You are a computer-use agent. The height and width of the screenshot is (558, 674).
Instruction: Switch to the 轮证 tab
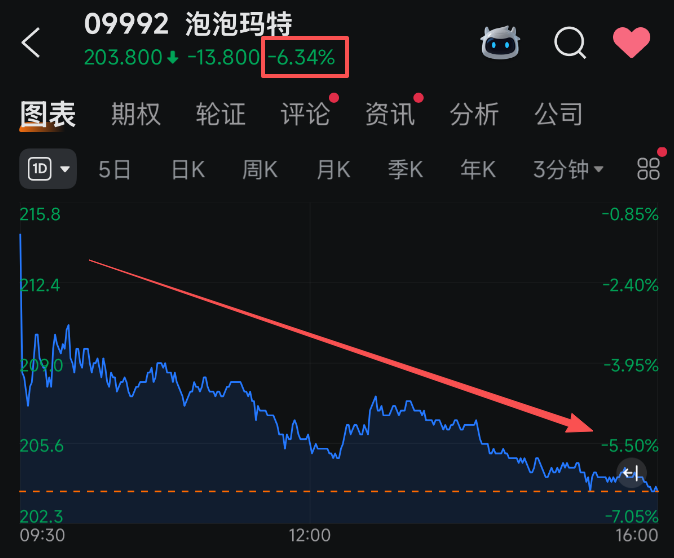(221, 114)
